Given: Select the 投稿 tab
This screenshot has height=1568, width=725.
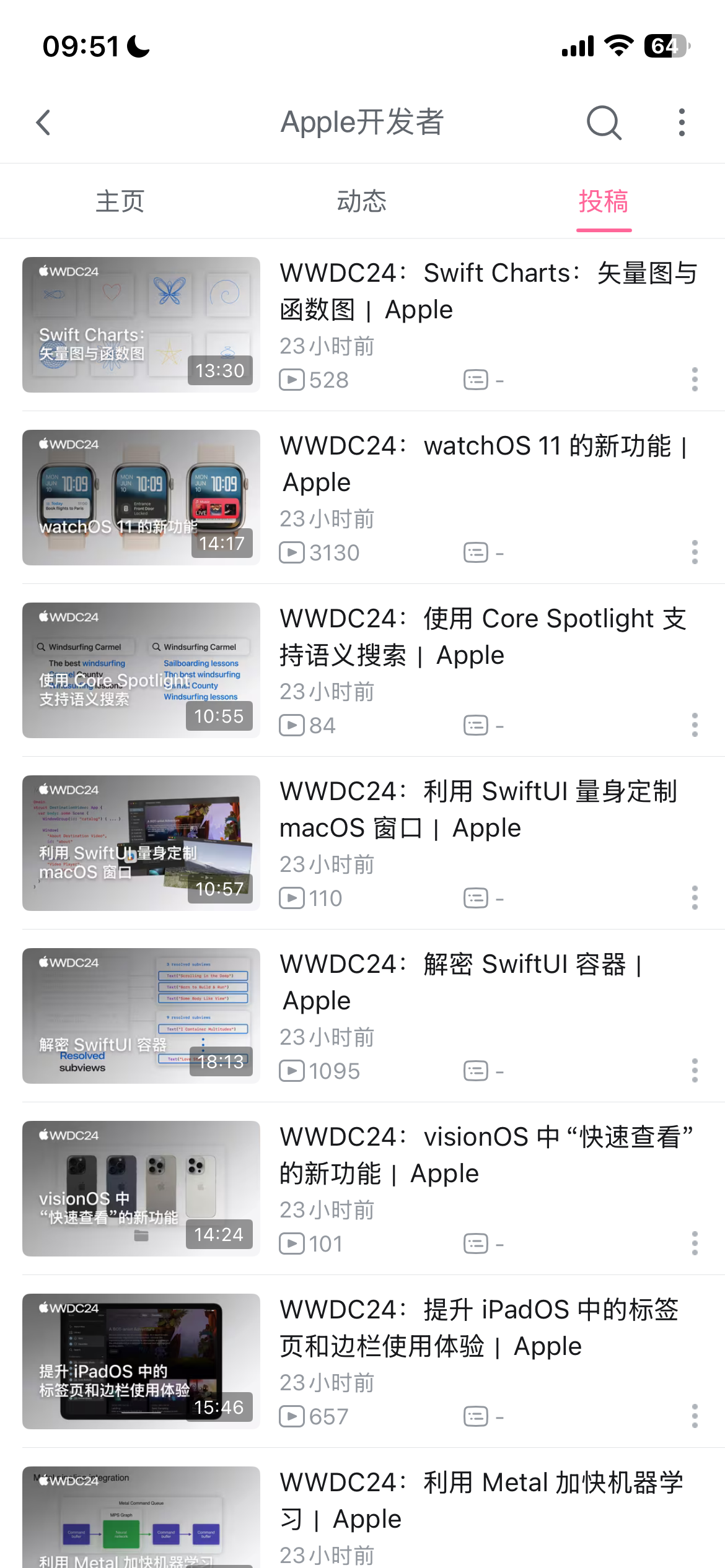Looking at the screenshot, I should [604, 201].
